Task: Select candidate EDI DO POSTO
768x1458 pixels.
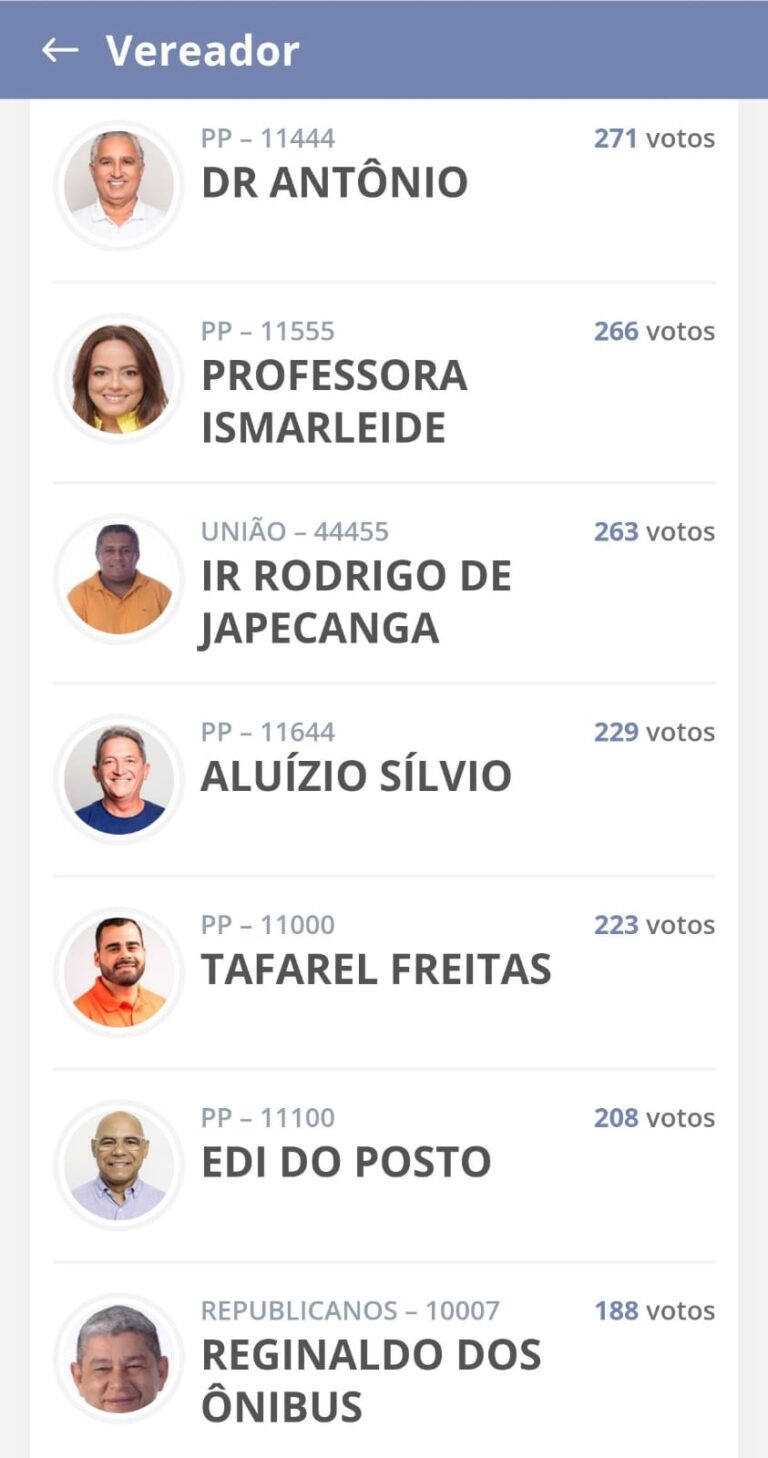Action: pos(345,1161)
